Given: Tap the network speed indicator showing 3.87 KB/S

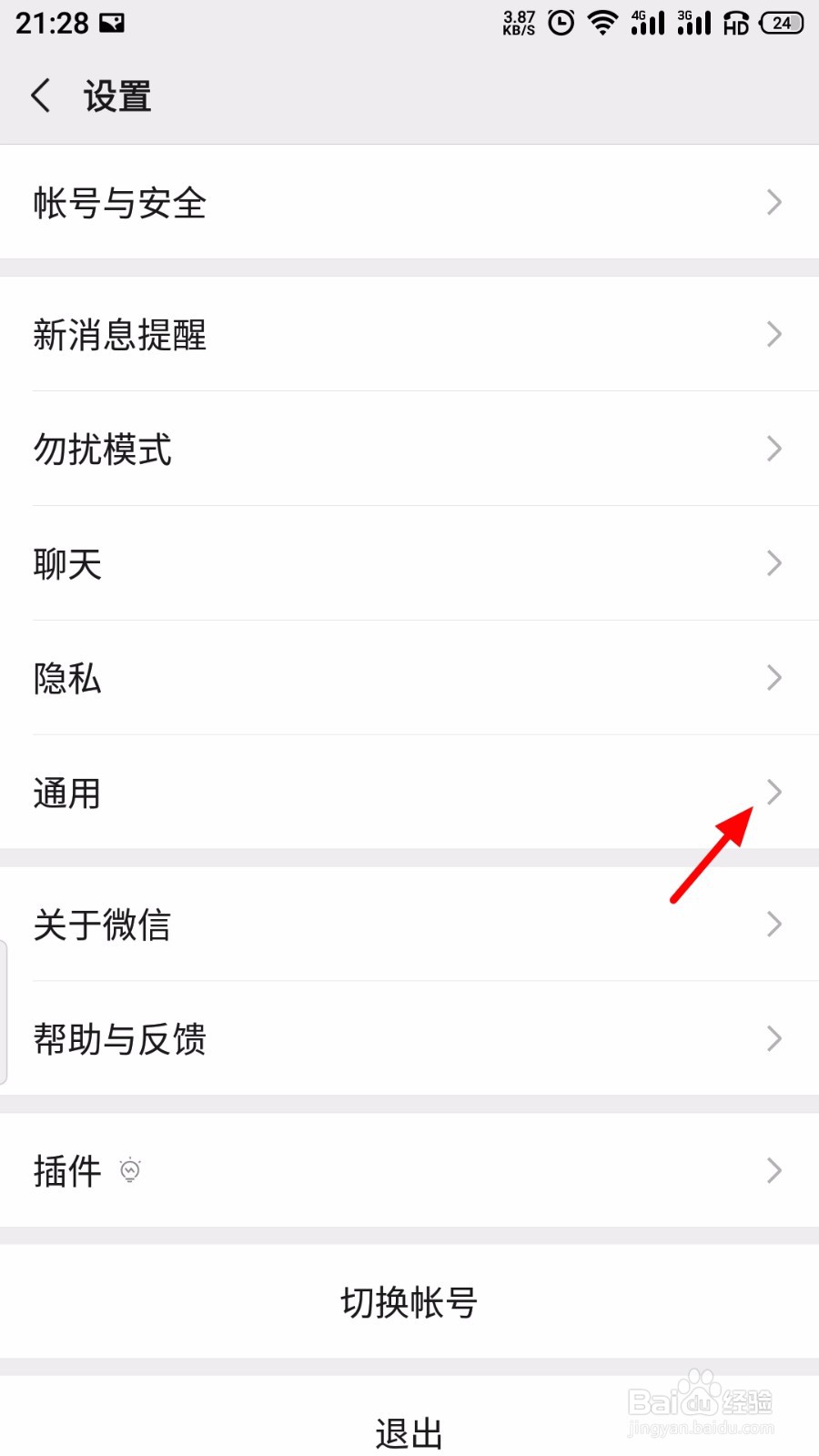Looking at the screenshot, I should pos(519,22).
